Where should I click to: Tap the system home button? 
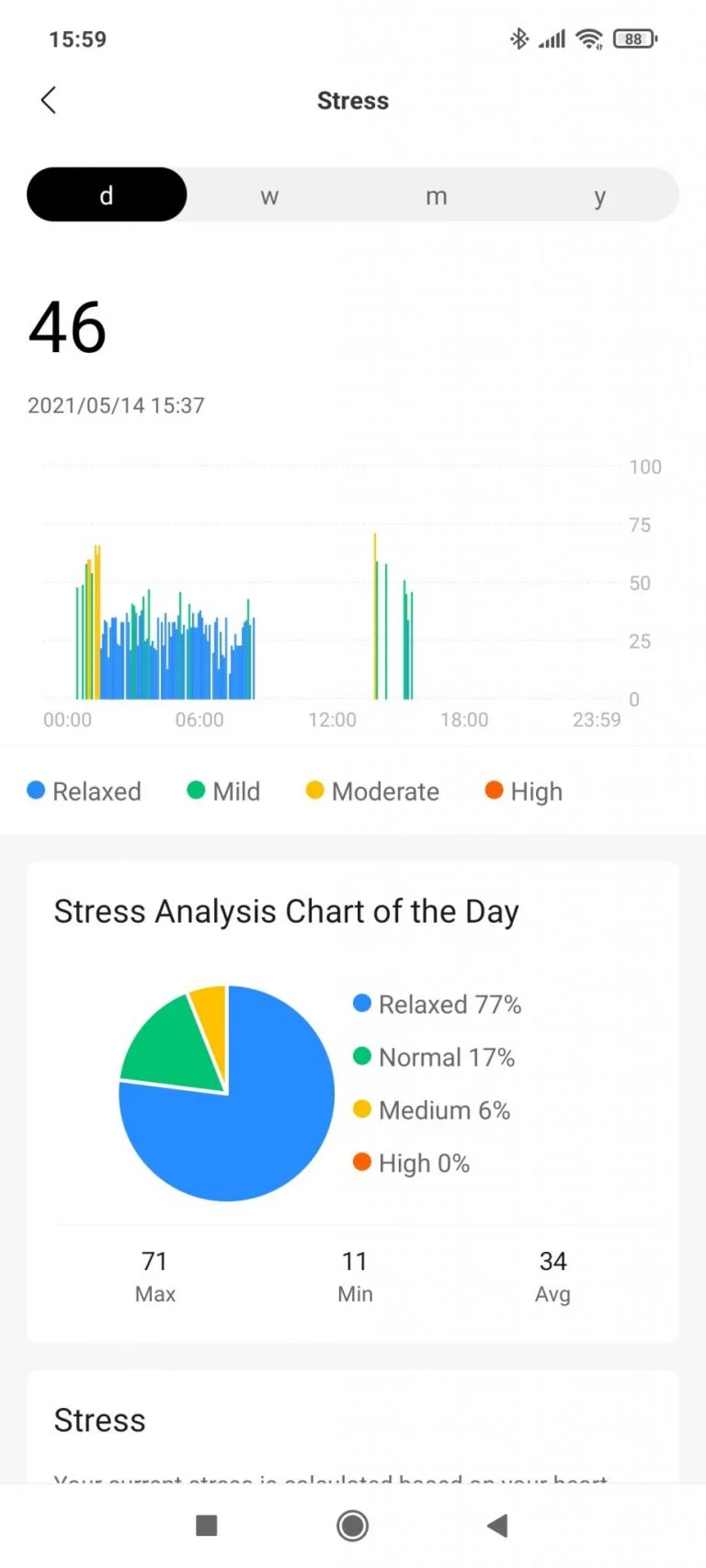coord(352,1526)
